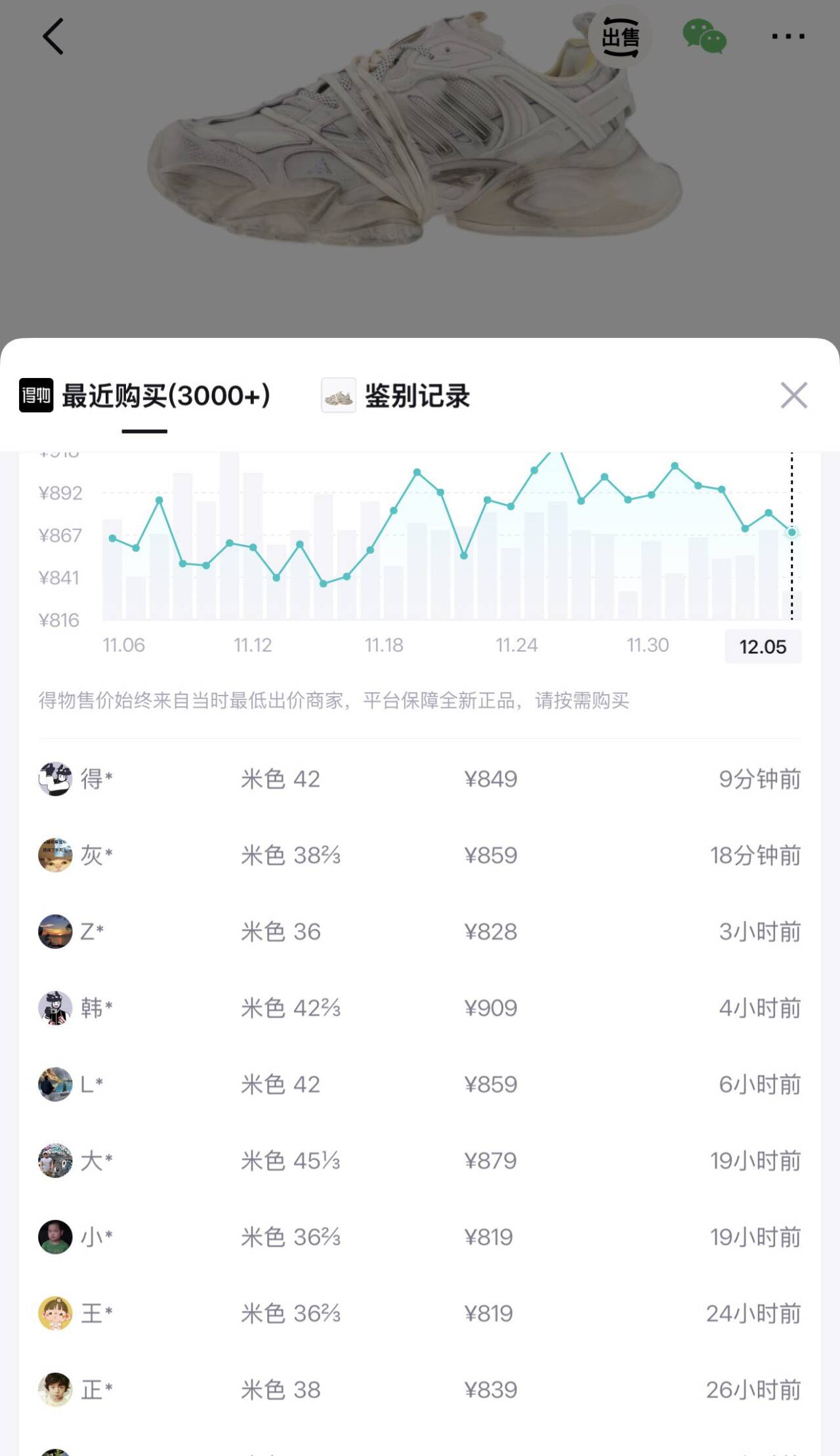Share via the WeChat icon
This screenshot has height=1456, width=840.
pyautogui.click(x=704, y=36)
